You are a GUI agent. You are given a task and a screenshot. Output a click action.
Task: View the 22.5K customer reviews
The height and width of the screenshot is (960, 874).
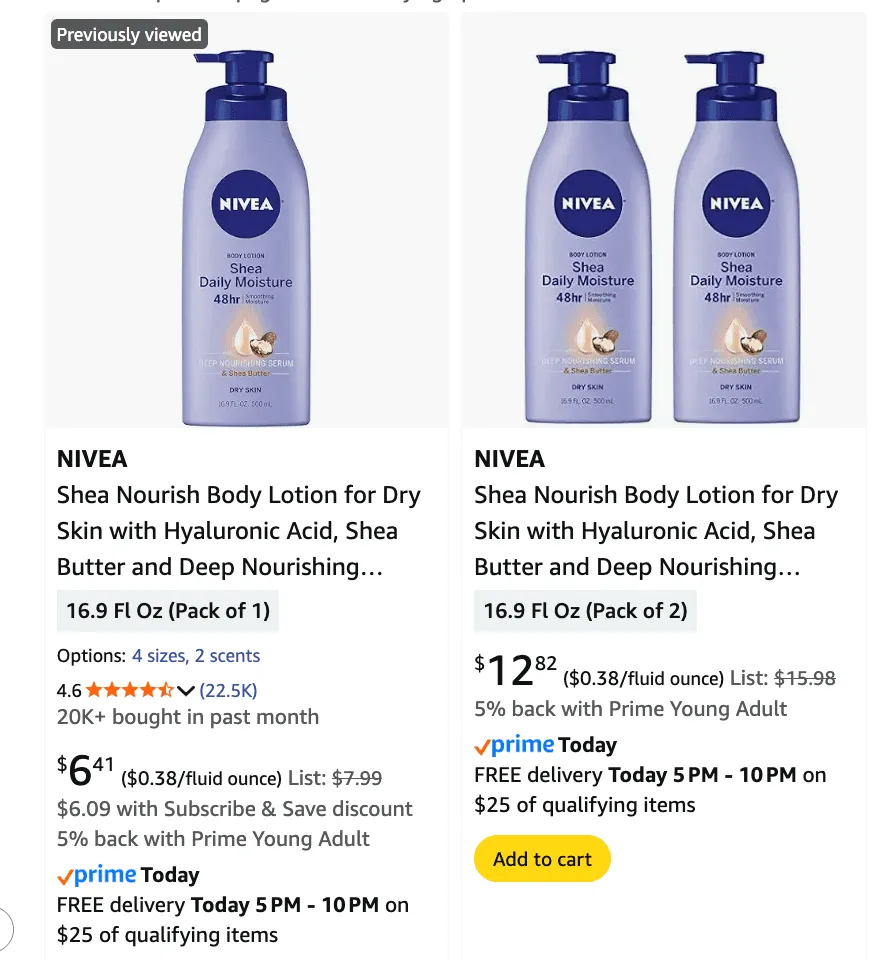point(228,690)
